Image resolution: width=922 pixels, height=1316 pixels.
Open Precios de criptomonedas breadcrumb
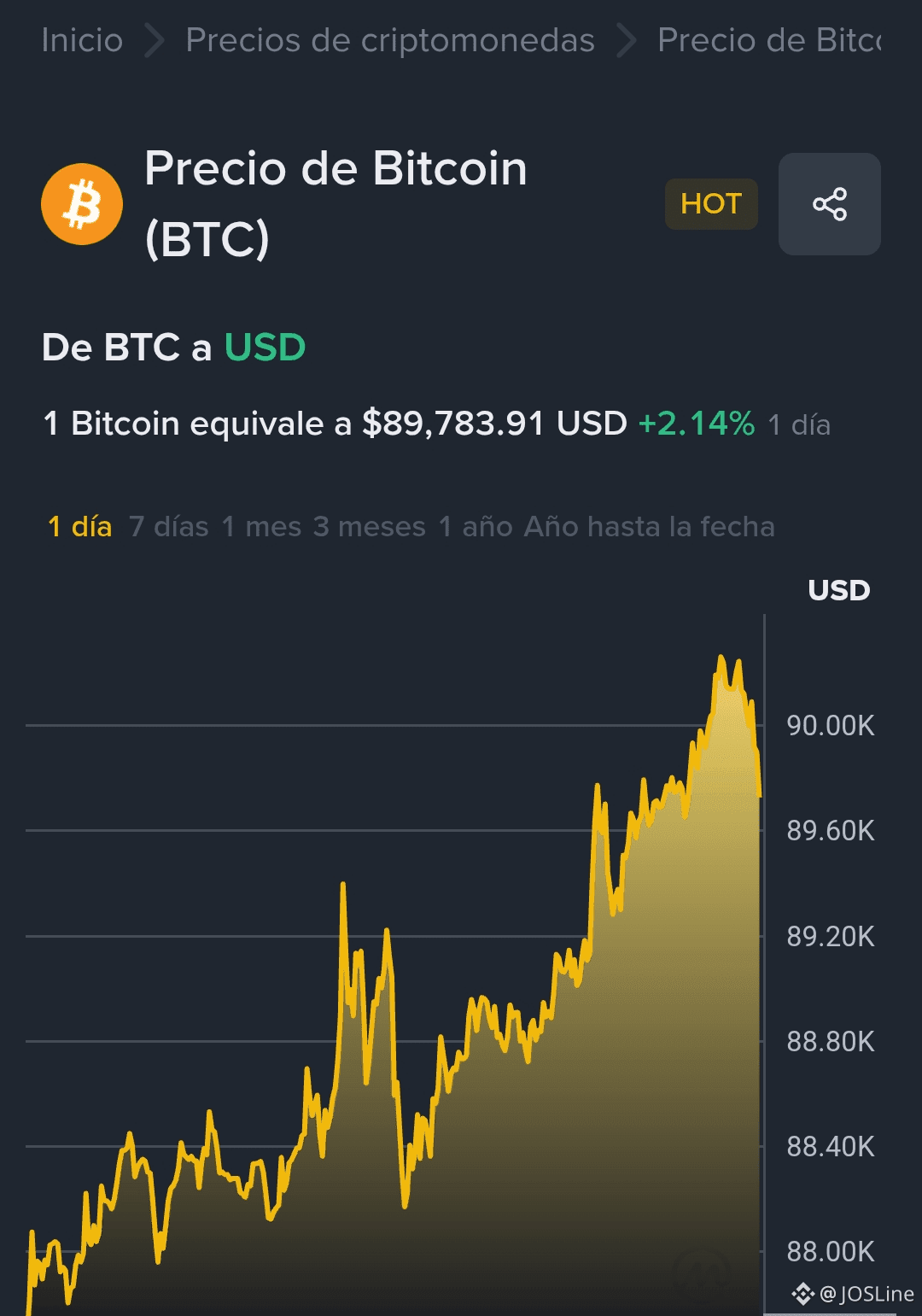click(x=390, y=40)
